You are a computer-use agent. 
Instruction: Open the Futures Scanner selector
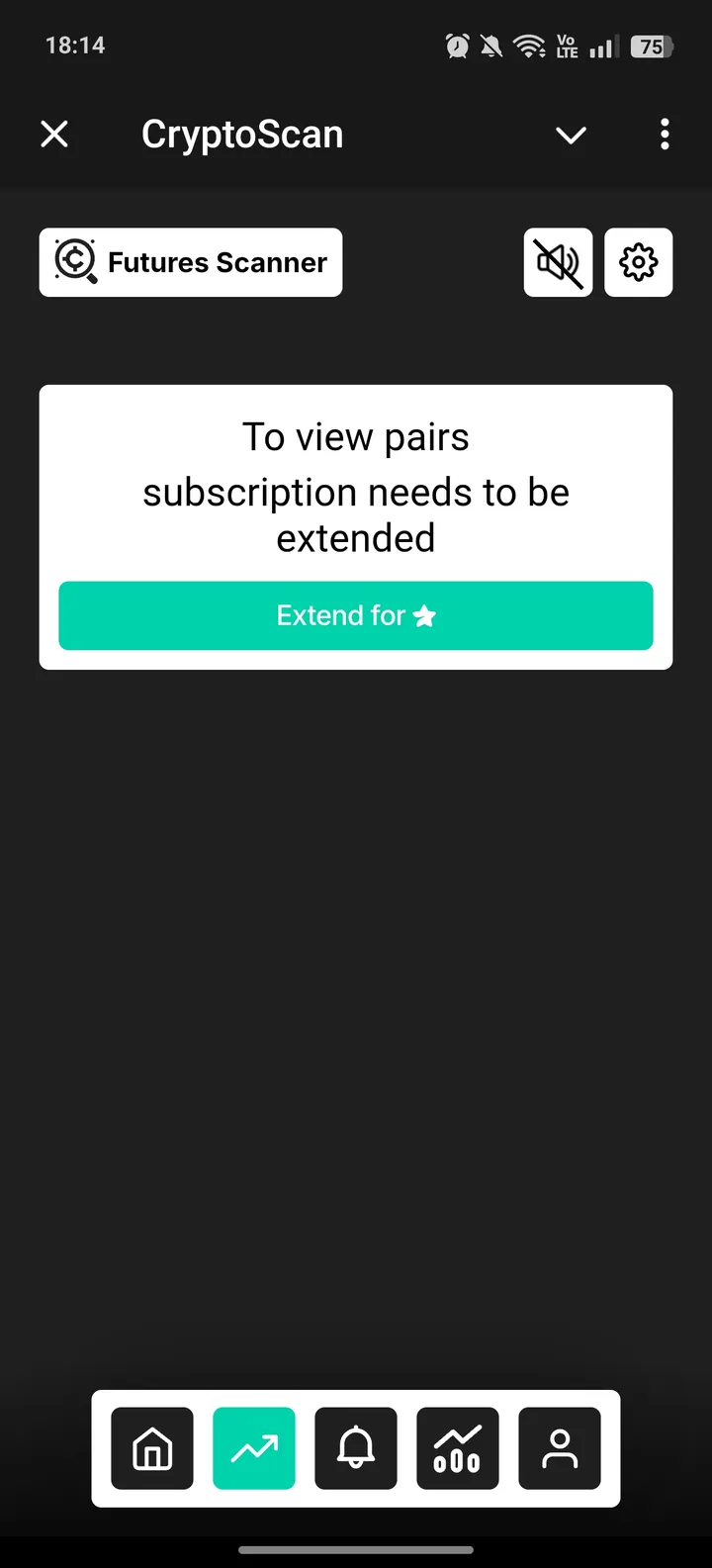(x=191, y=262)
